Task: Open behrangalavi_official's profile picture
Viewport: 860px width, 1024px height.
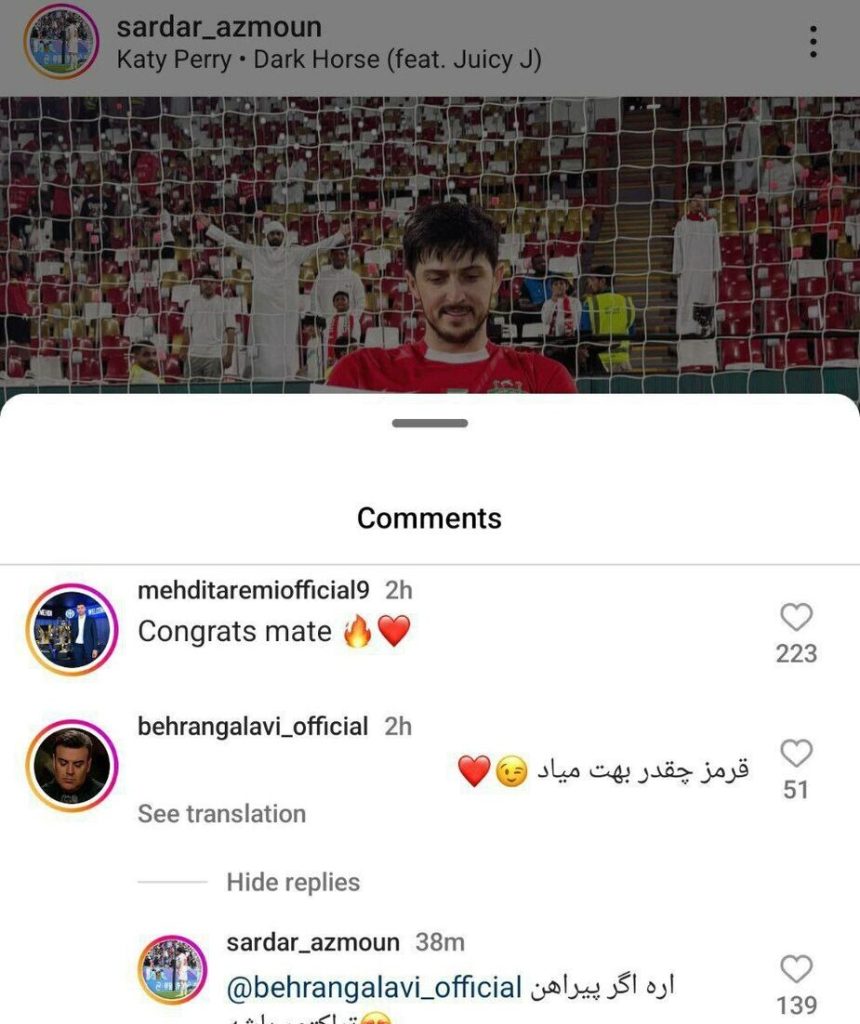Action: [x=72, y=764]
